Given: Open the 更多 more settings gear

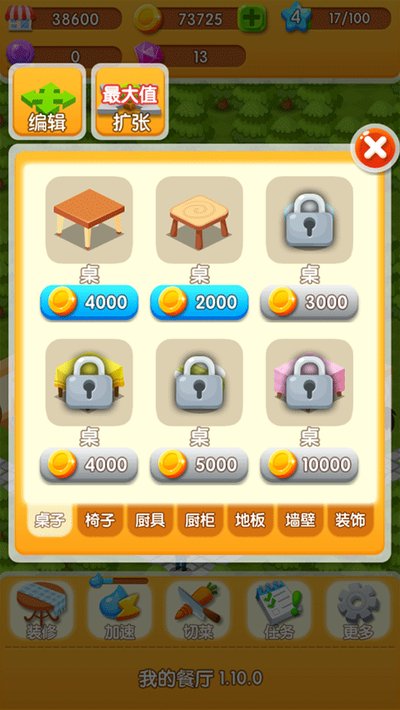Looking at the screenshot, I should tap(358, 609).
